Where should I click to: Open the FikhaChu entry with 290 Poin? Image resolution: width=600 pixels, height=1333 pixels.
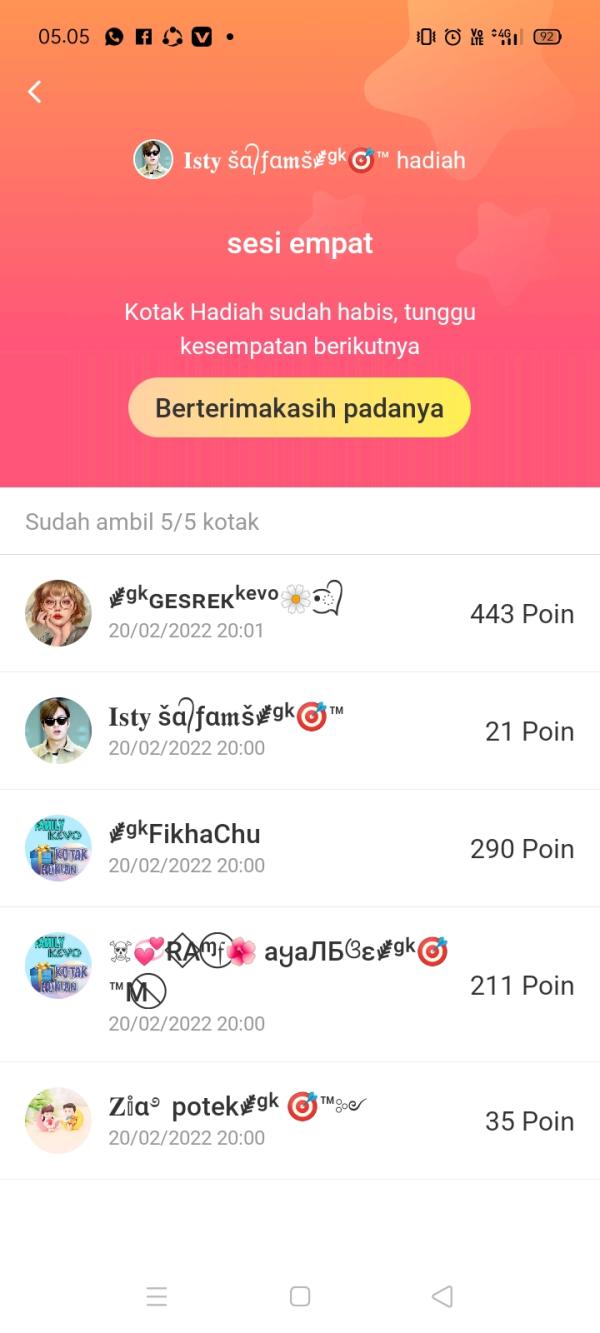point(300,848)
